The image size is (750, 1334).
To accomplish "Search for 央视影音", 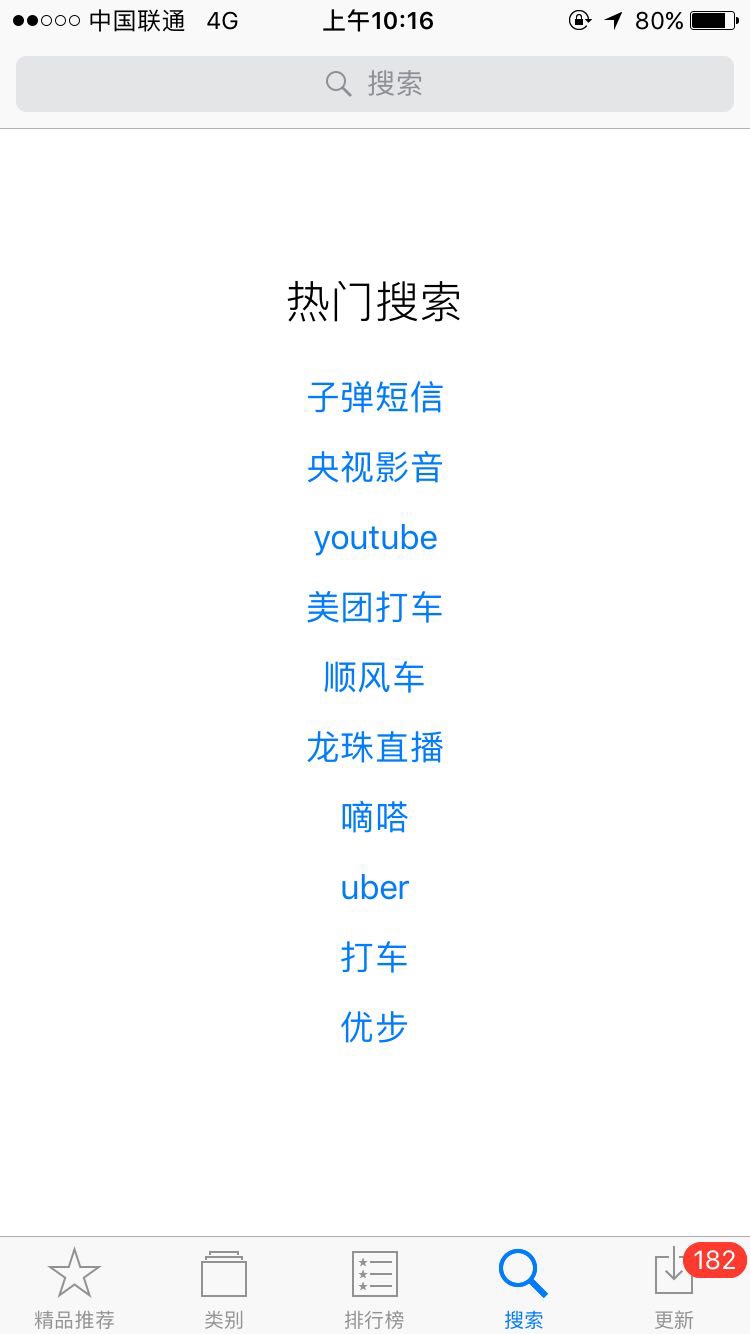I will click(375, 468).
